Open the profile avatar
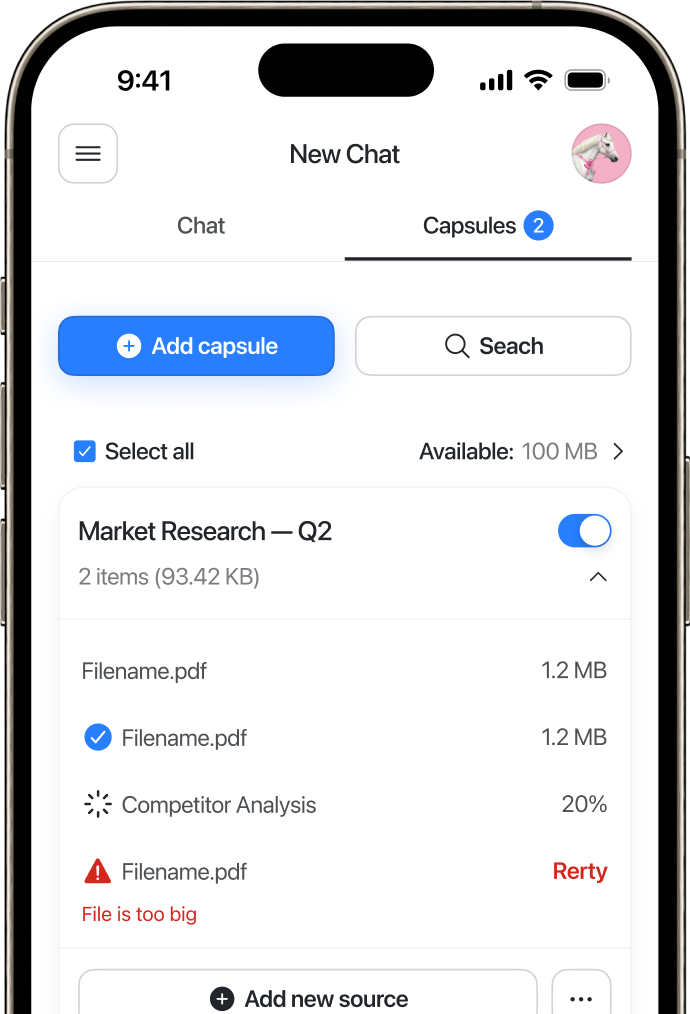The width and height of the screenshot is (690, 1014). 601,154
